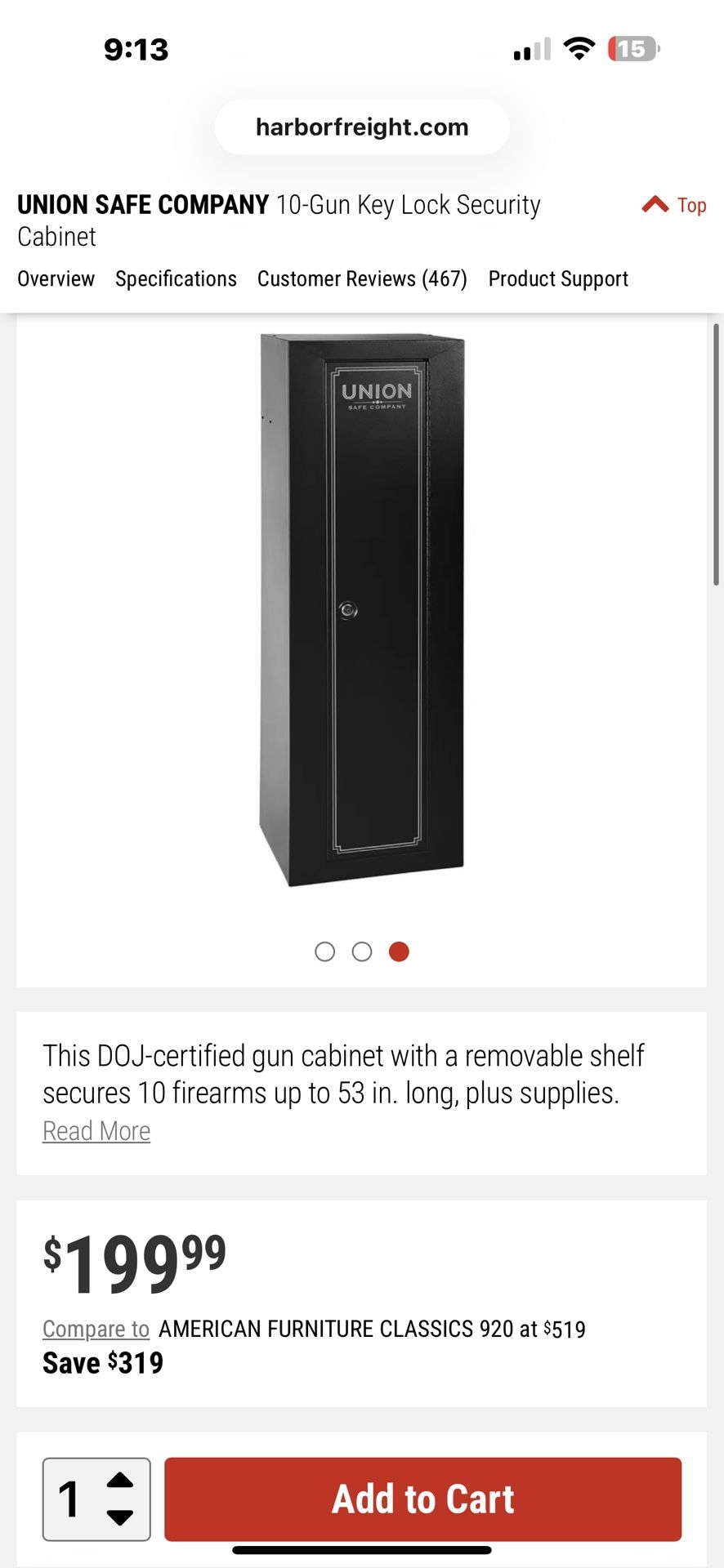Select the second image carousel dot

[362, 951]
